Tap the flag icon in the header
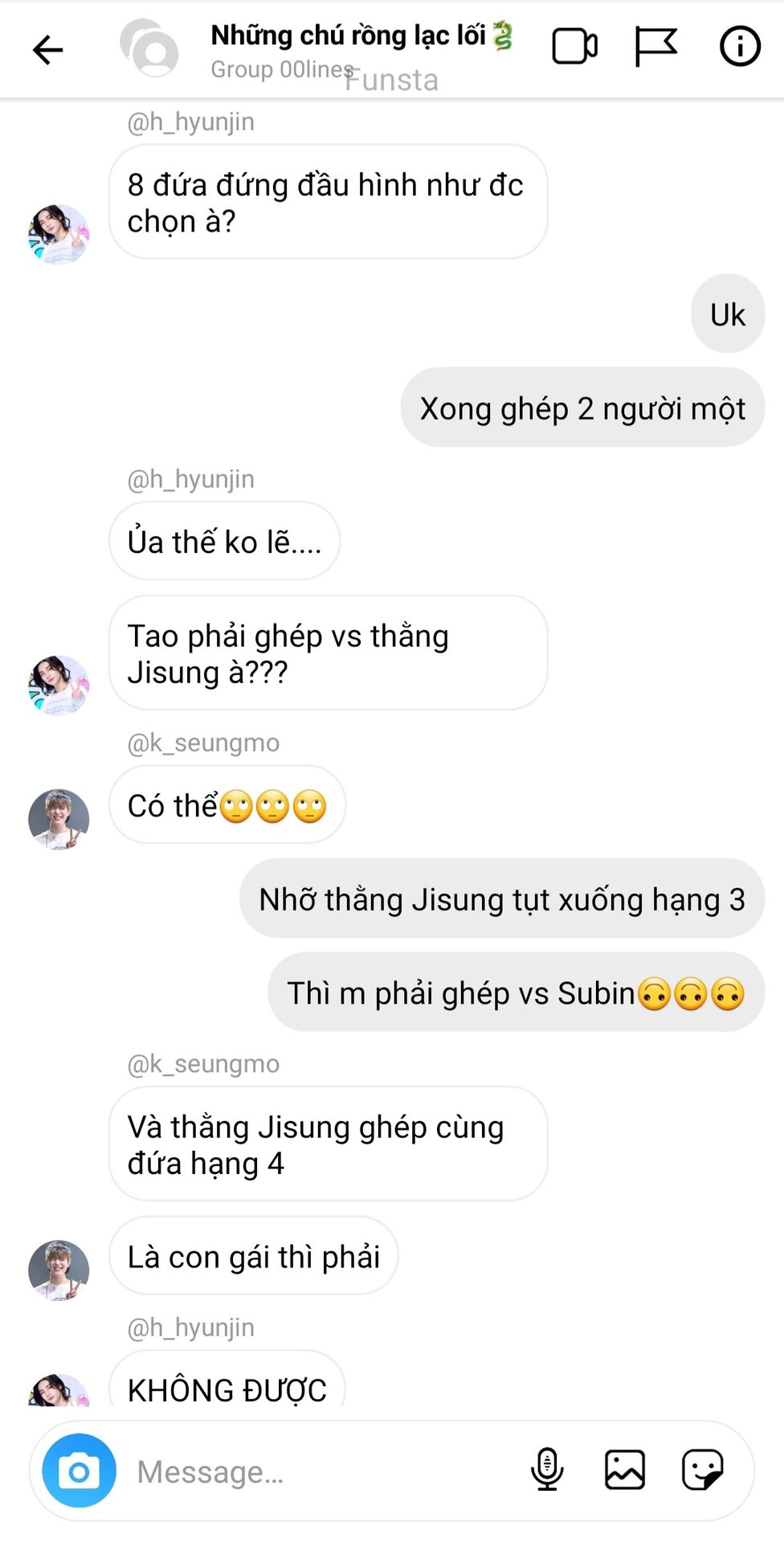 tap(655, 47)
